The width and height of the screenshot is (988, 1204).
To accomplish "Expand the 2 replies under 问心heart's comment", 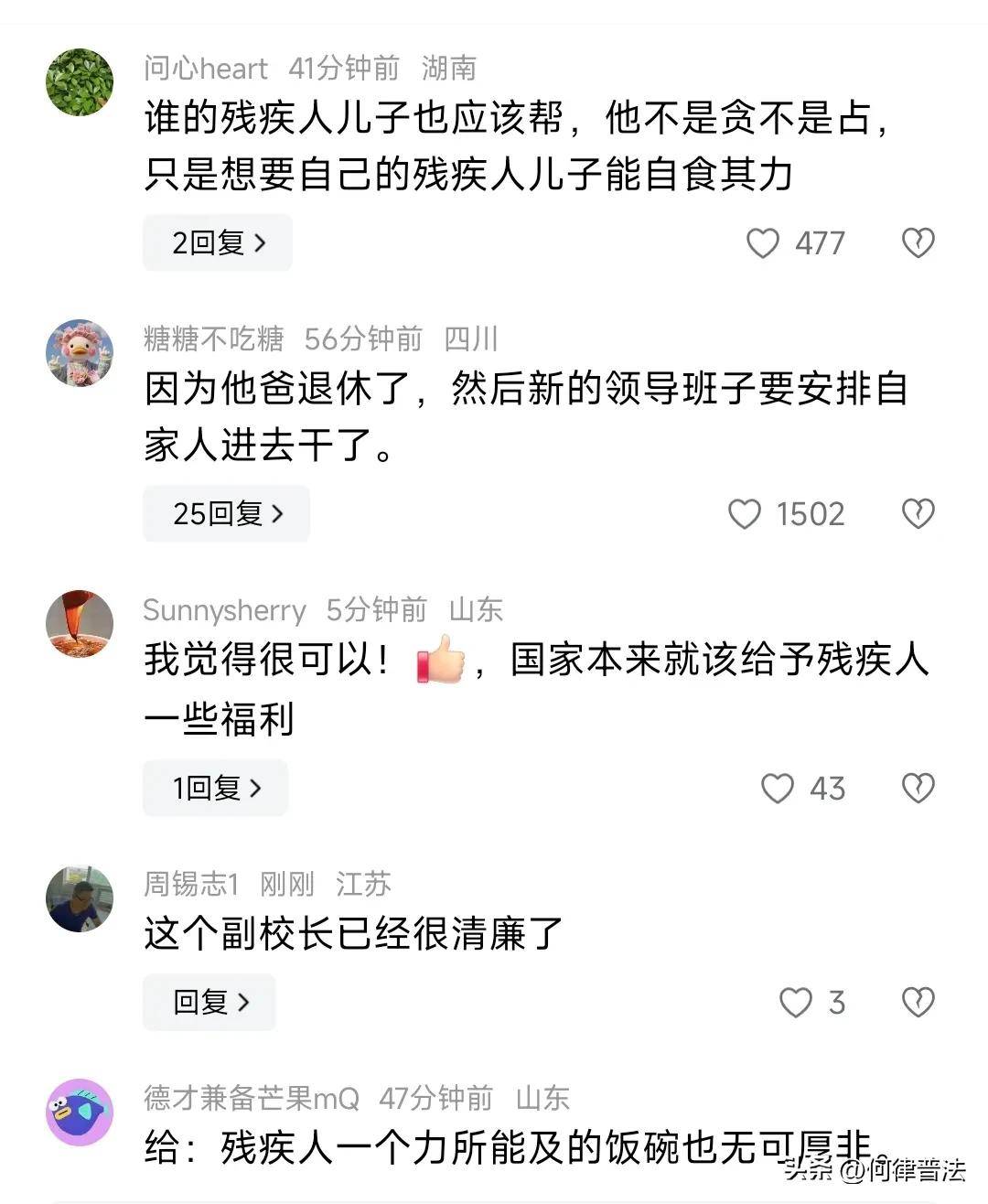I will click(217, 242).
